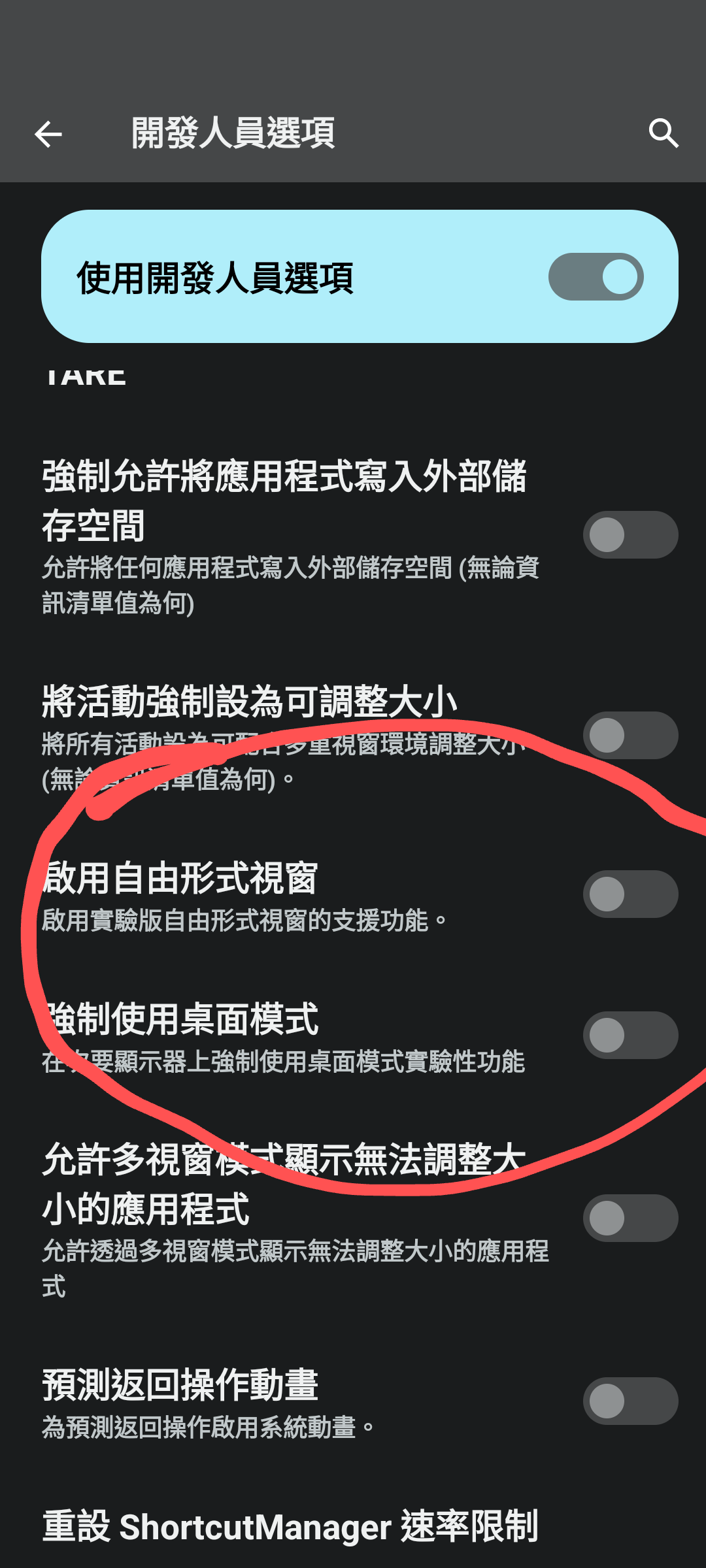Switch on 預測返回操作動畫
706x1568 pixels.
coord(630,1401)
